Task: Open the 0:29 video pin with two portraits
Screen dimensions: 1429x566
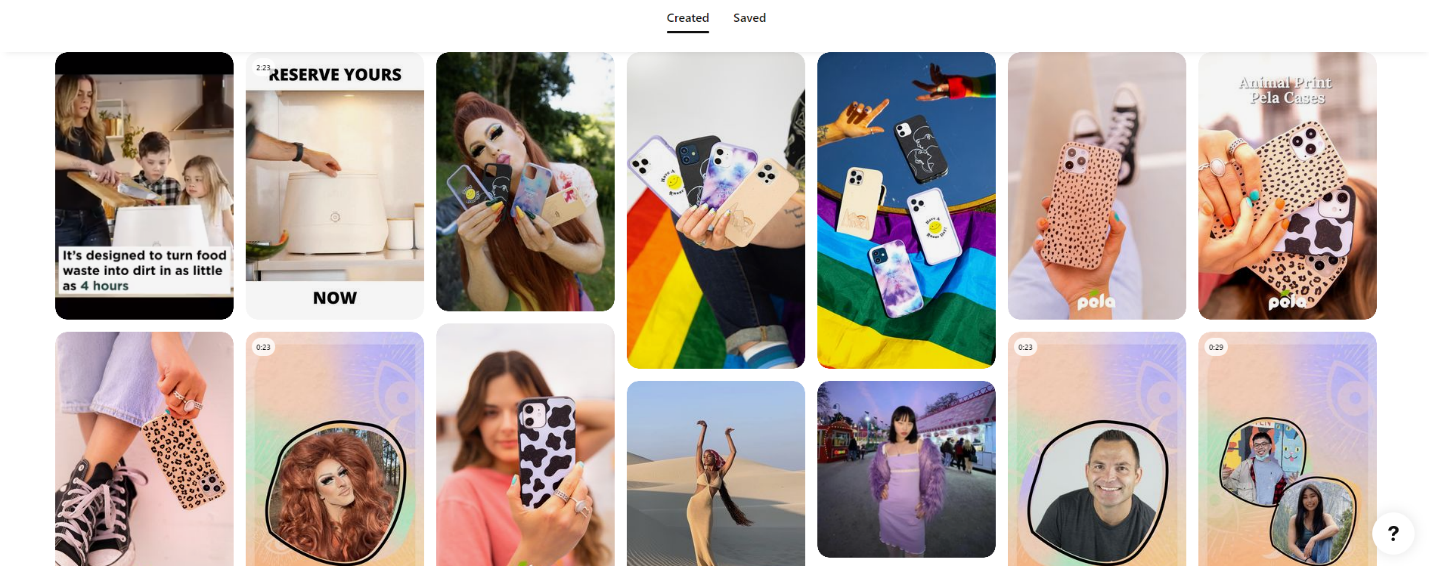Action: click(1287, 449)
